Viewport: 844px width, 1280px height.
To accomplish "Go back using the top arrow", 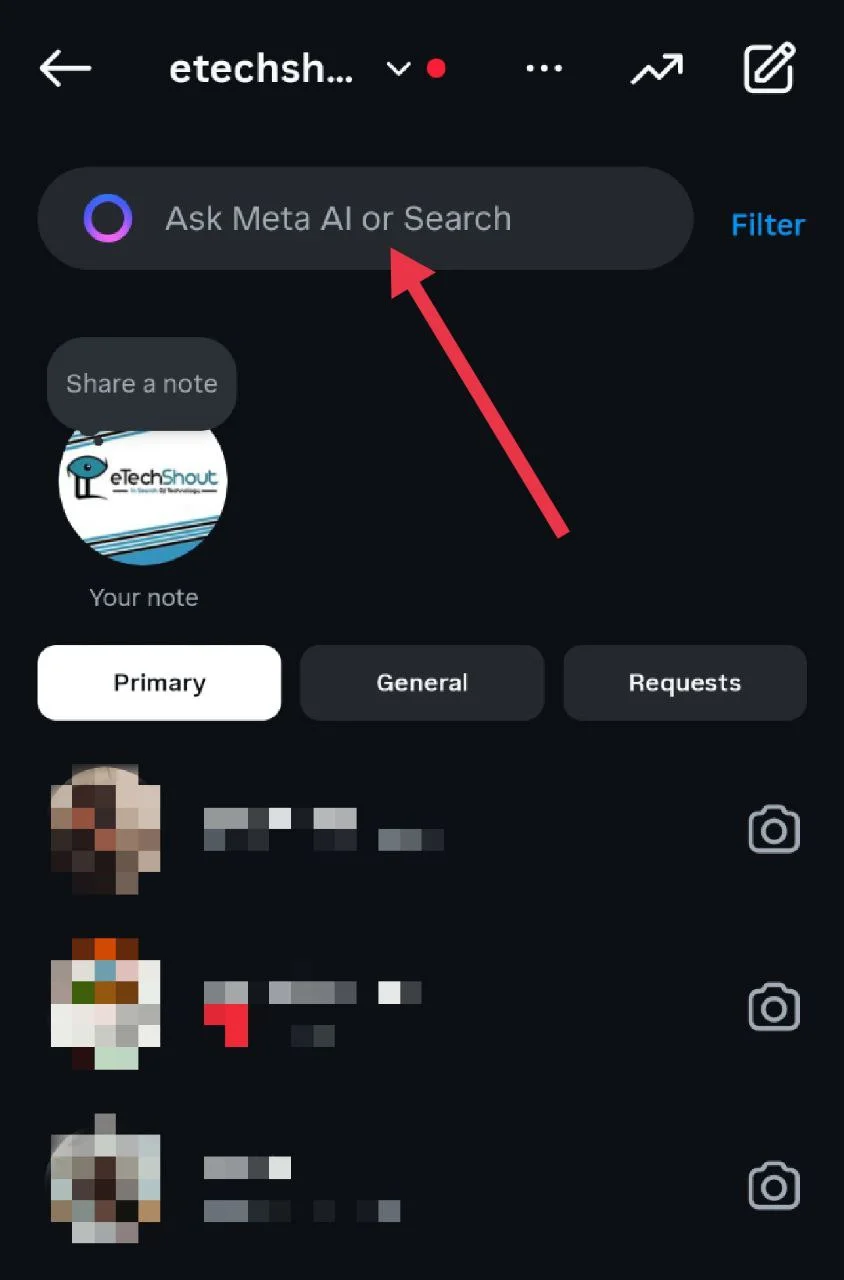I will point(65,68).
